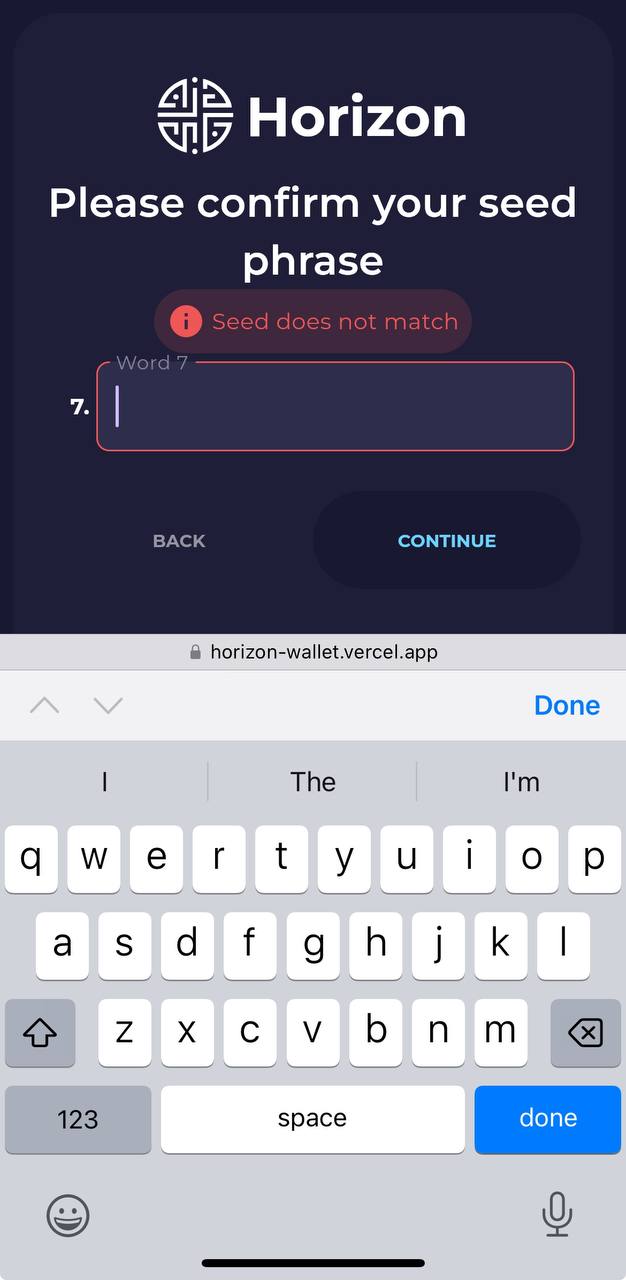626x1280 pixels.
Task: Open the emoji keyboard
Action: [x=68, y=1215]
